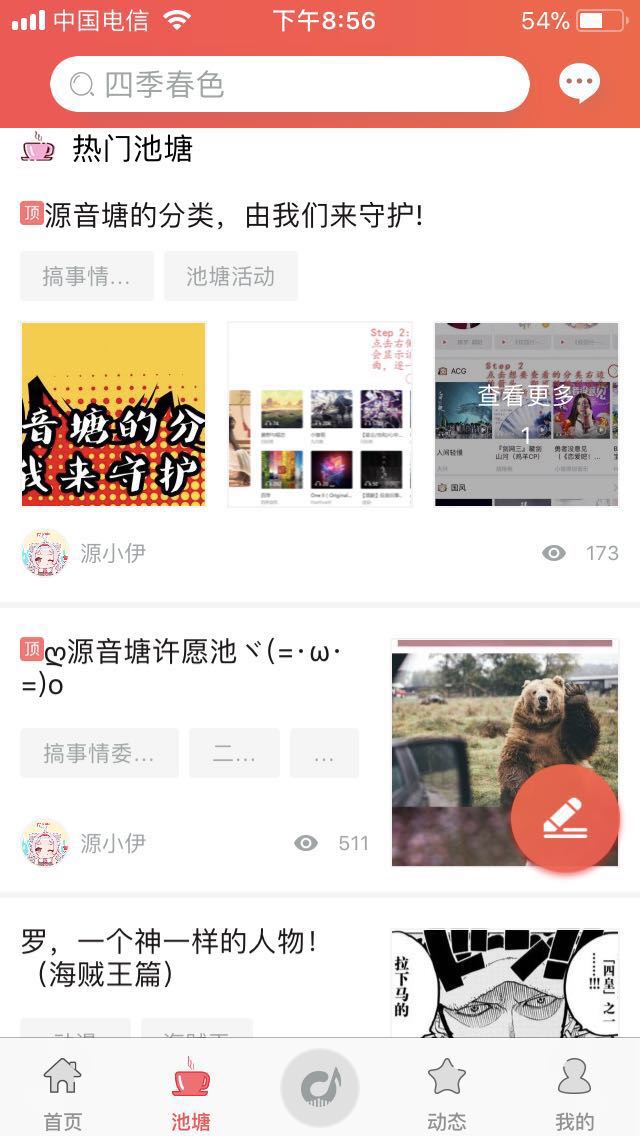
Task: Open the second image with album grid
Action: click(320, 415)
